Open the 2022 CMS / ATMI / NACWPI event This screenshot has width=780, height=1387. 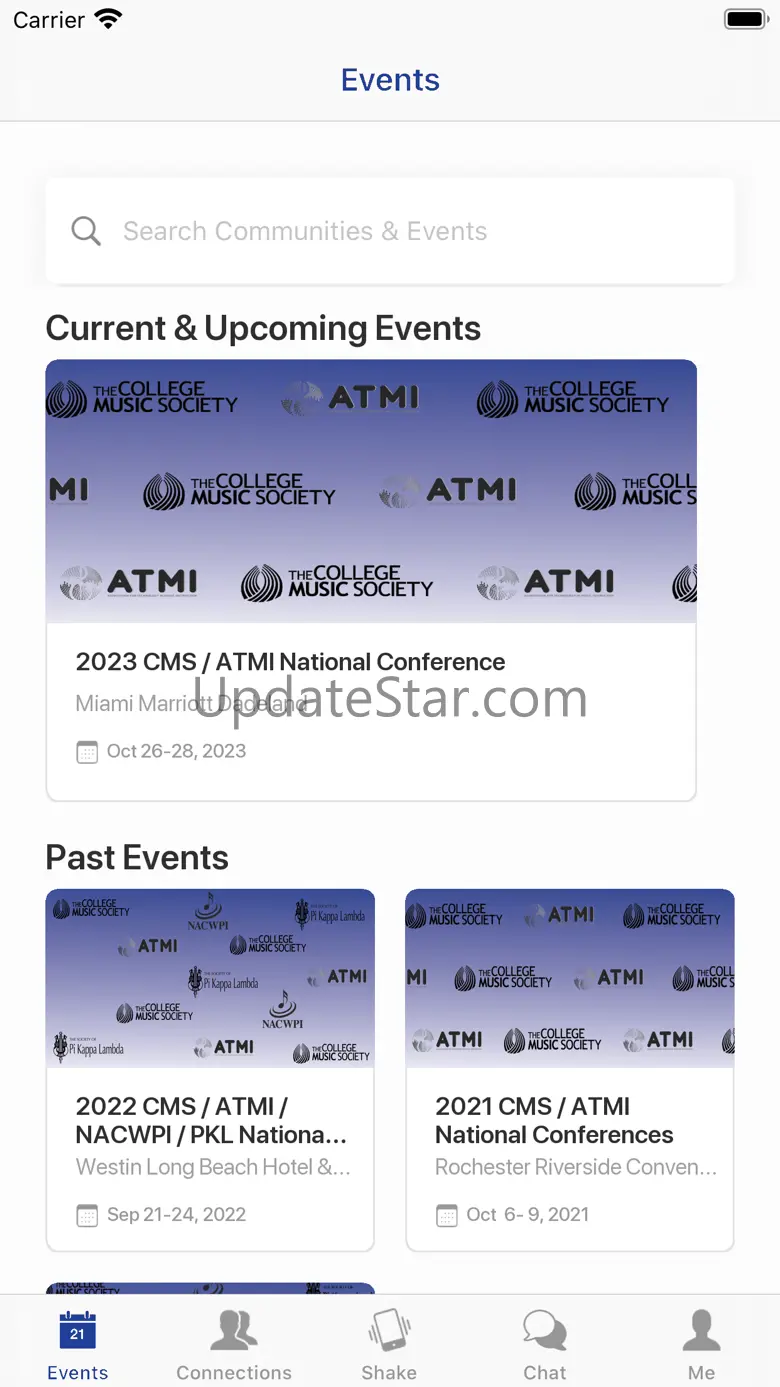210,1070
